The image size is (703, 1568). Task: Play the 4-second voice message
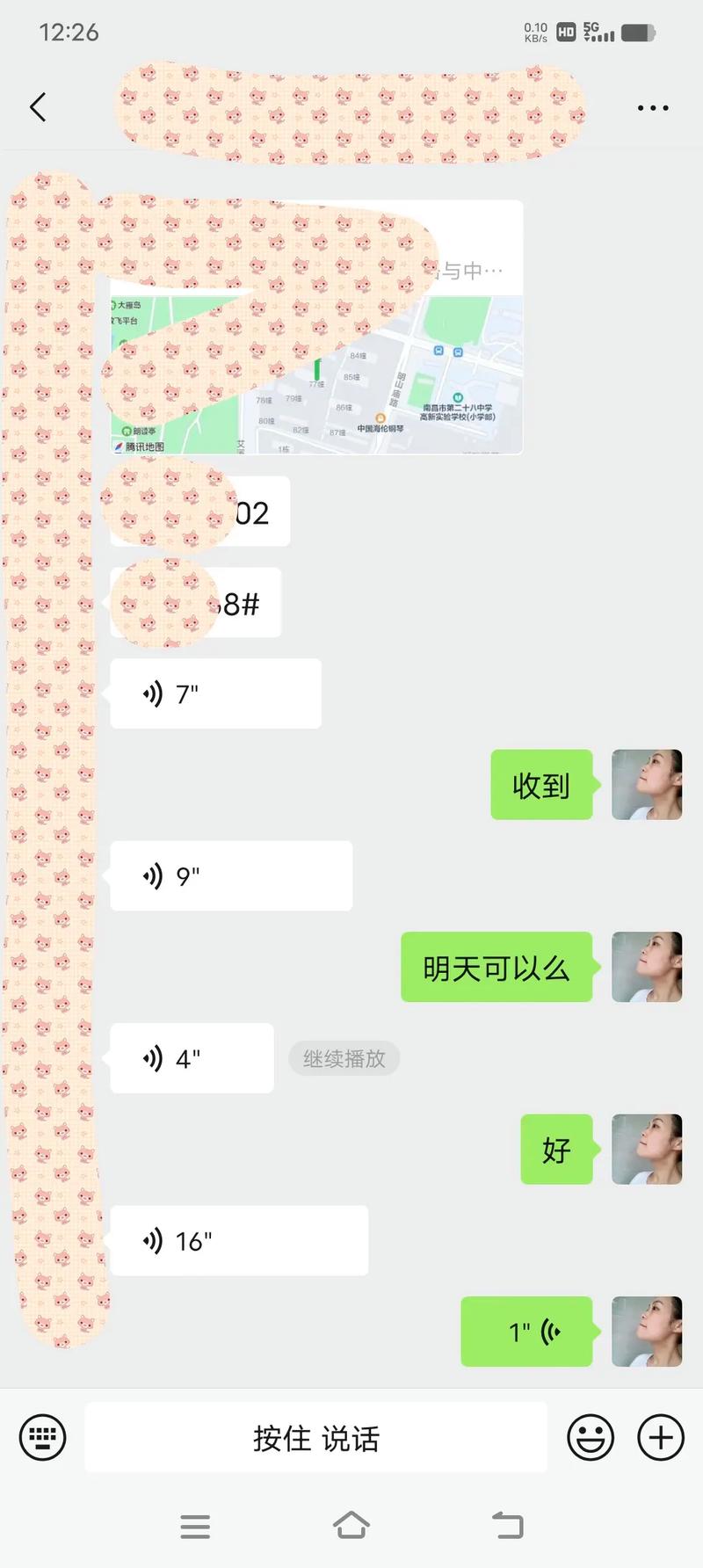pos(190,1058)
